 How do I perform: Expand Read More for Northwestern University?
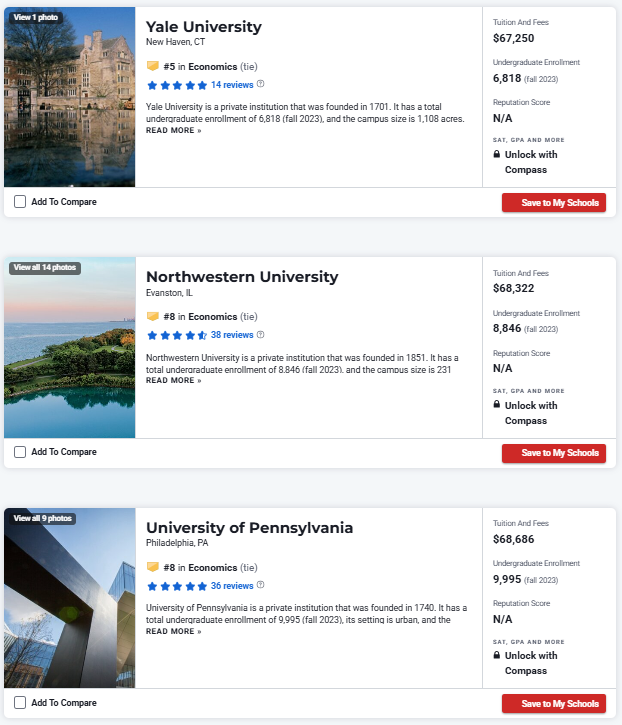pyautogui.click(x=173, y=381)
